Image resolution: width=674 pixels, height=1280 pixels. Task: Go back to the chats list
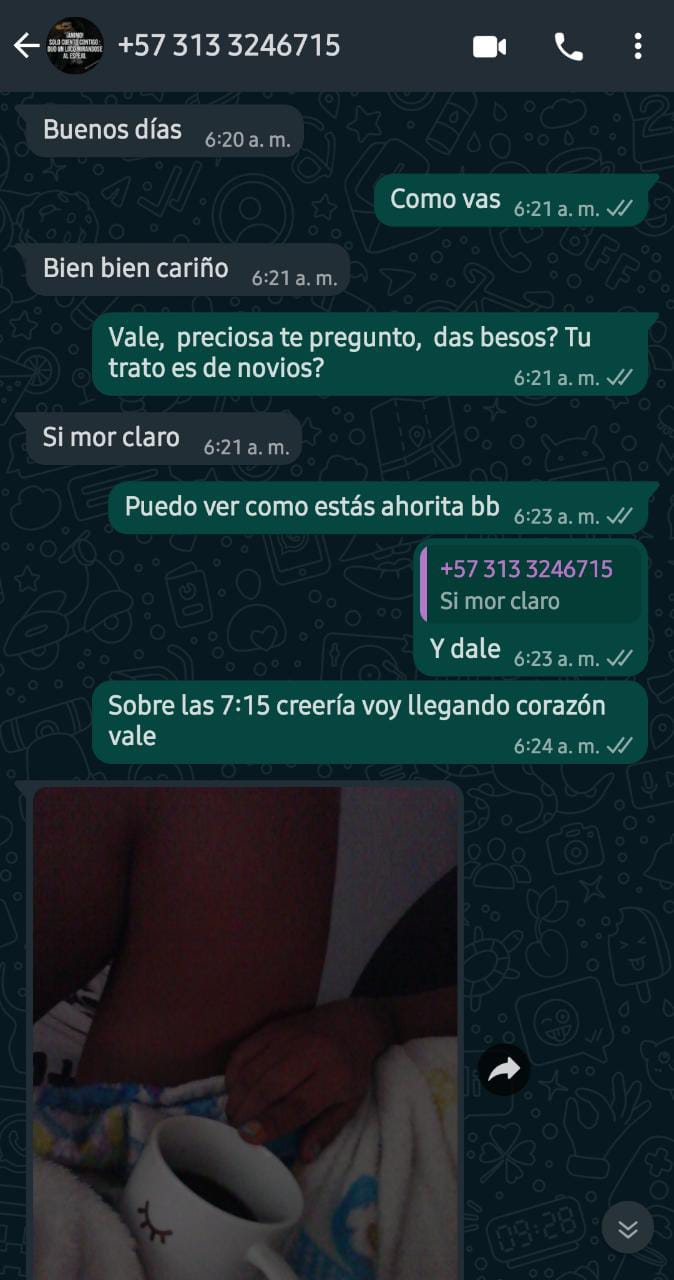click(x=25, y=46)
